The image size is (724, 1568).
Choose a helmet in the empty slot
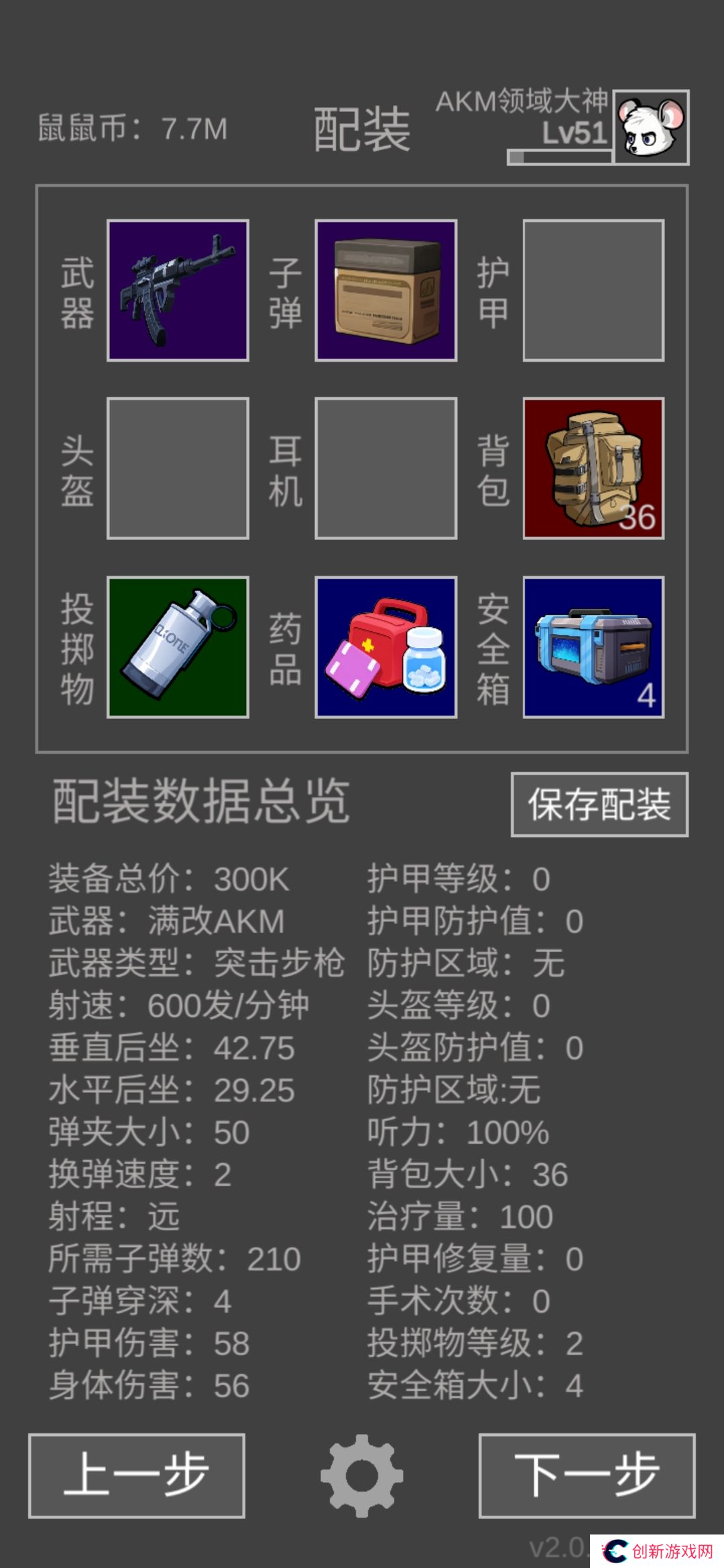coord(178,468)
